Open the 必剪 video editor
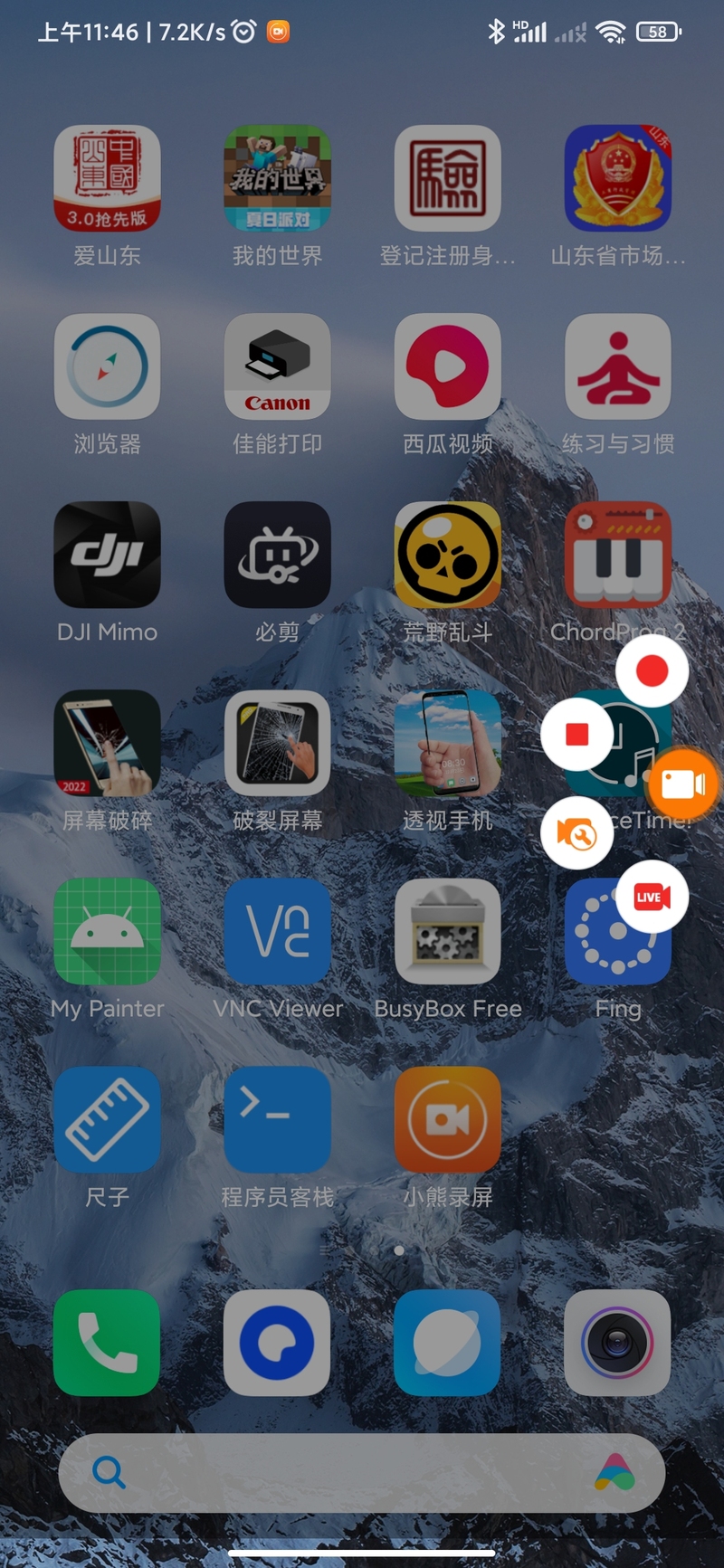The image size is (724, 1568). pos(277,555)
